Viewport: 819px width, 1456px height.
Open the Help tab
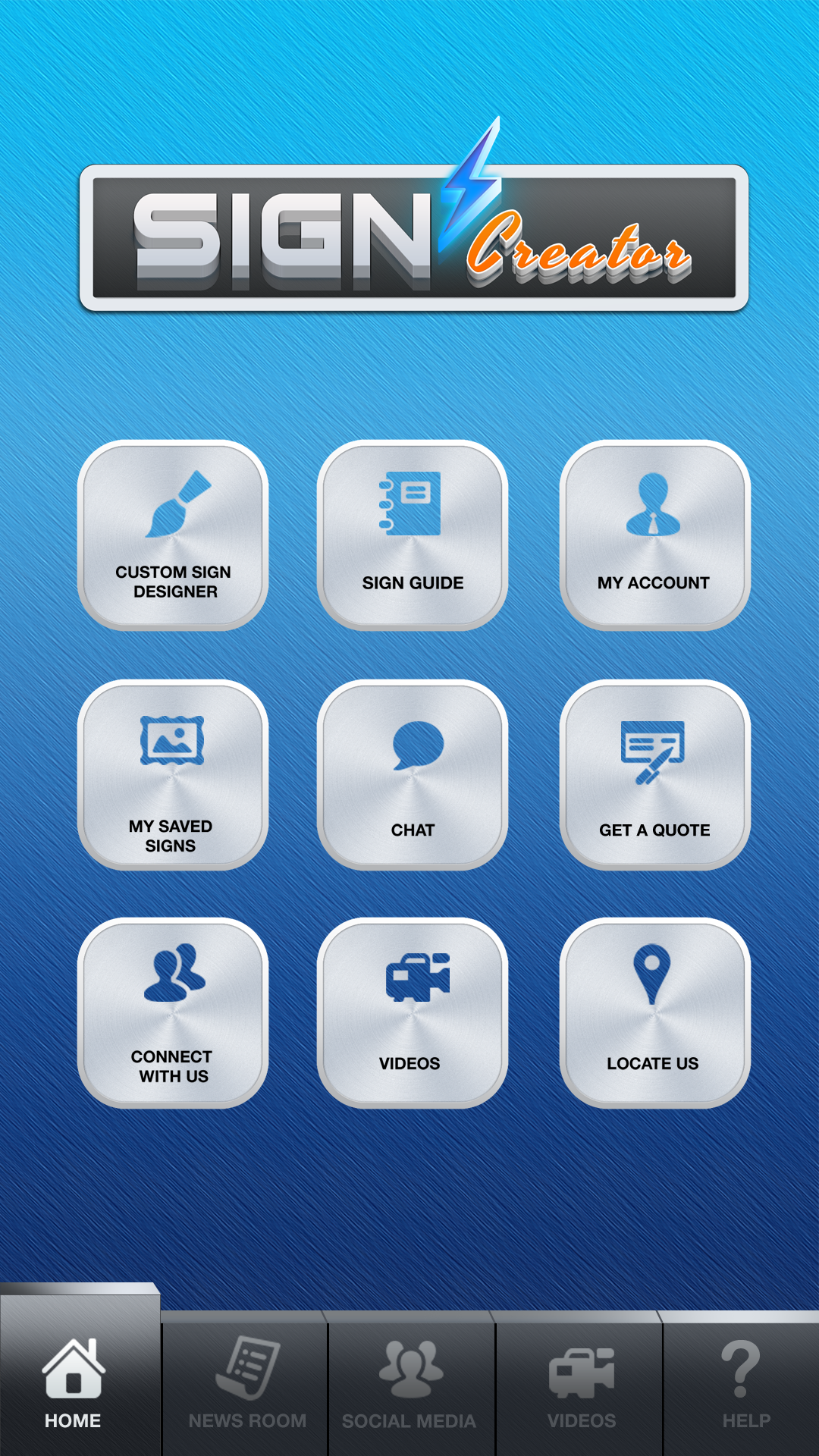[742, 1383]
